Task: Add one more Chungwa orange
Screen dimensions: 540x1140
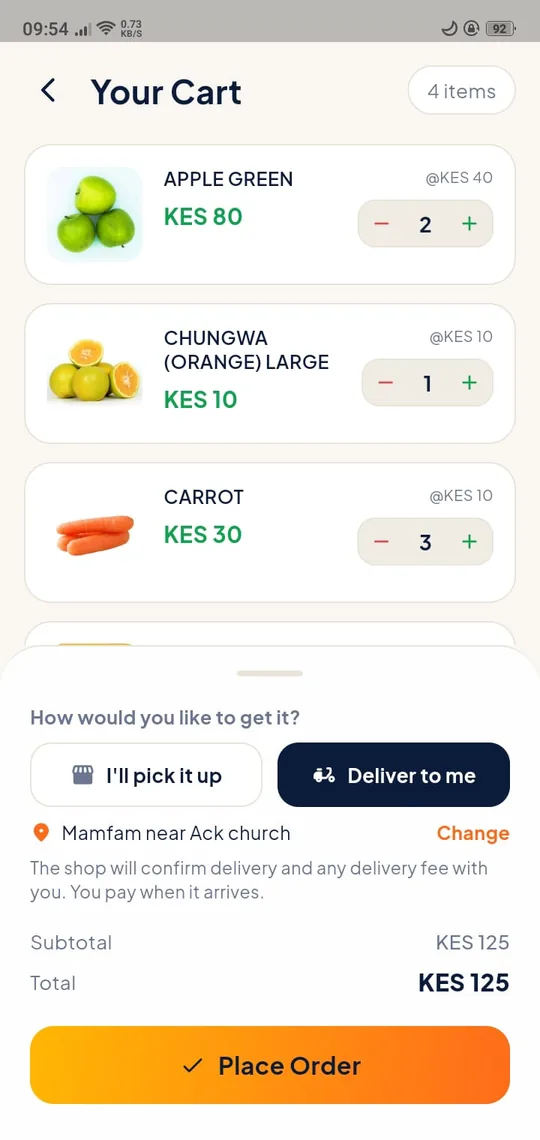Action: click(x=470, y=382)
